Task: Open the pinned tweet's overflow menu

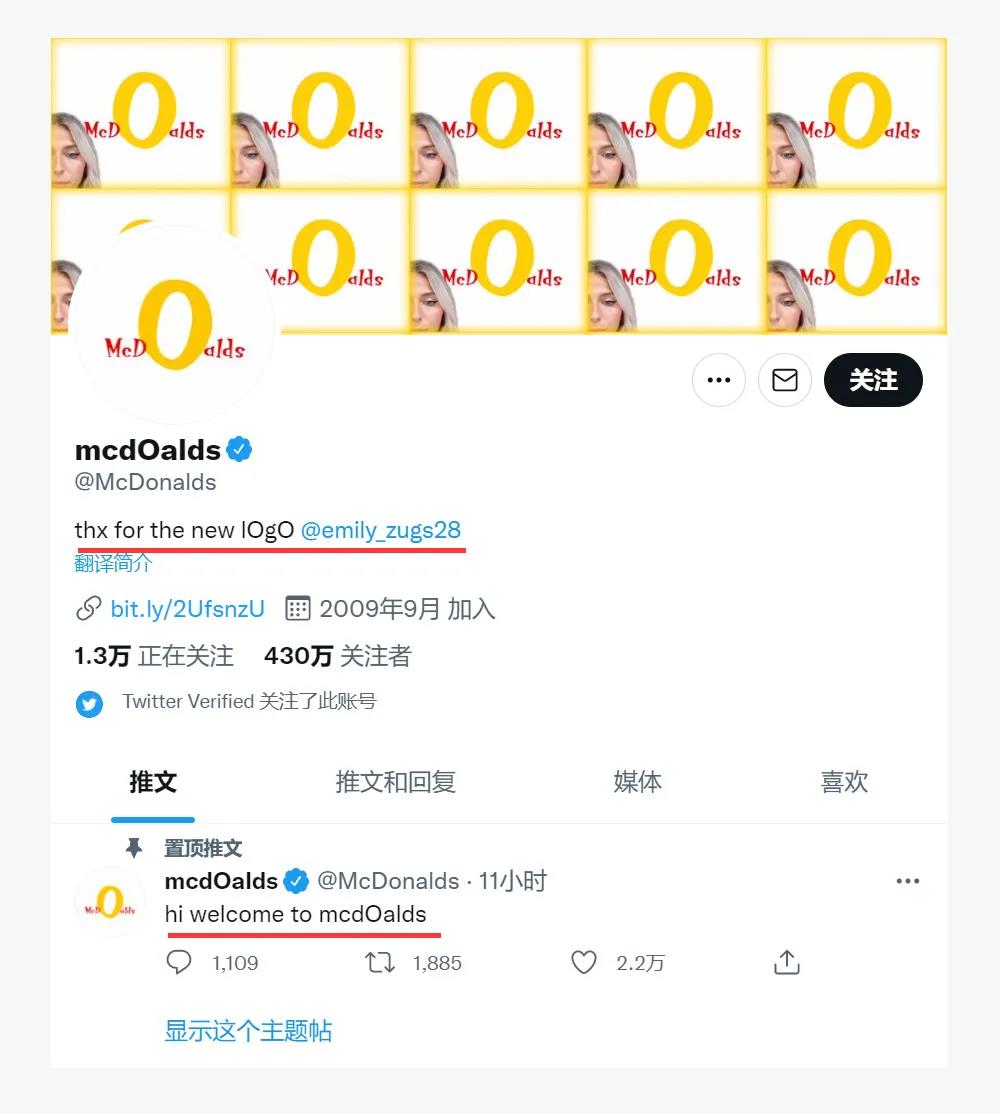Action: [907, 881]
